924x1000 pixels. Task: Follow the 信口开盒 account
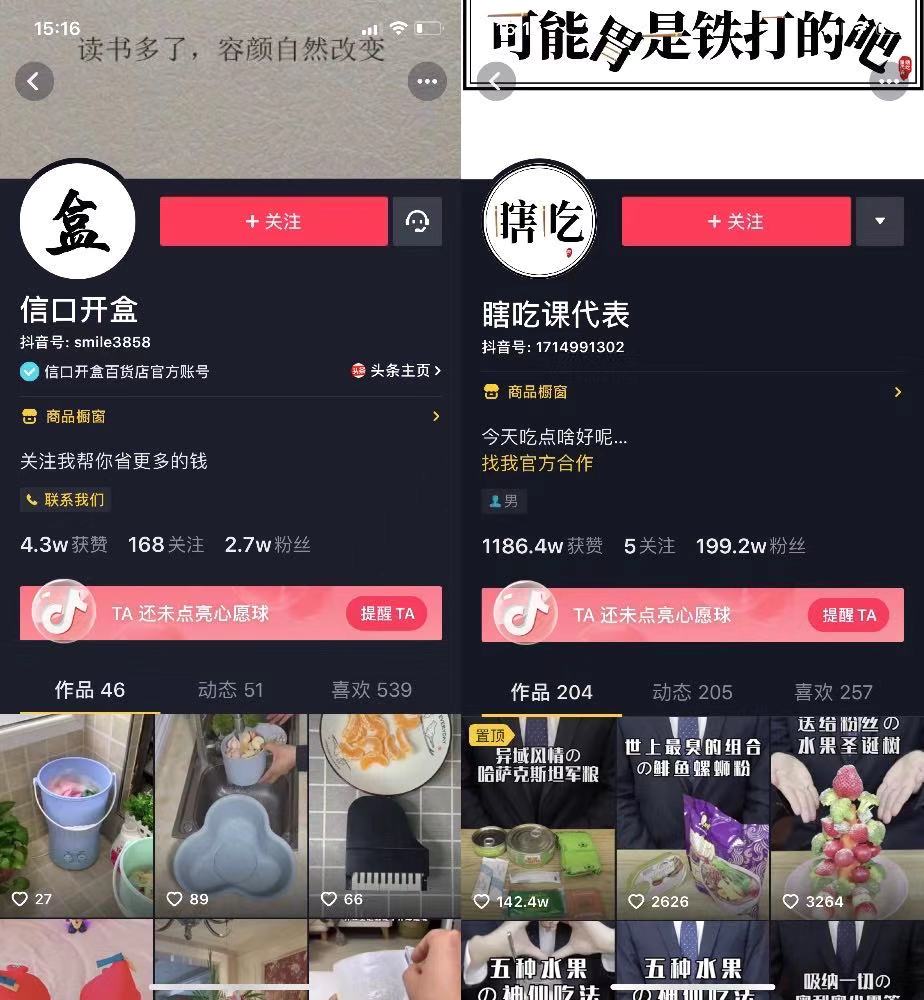(x=273, y=221)
